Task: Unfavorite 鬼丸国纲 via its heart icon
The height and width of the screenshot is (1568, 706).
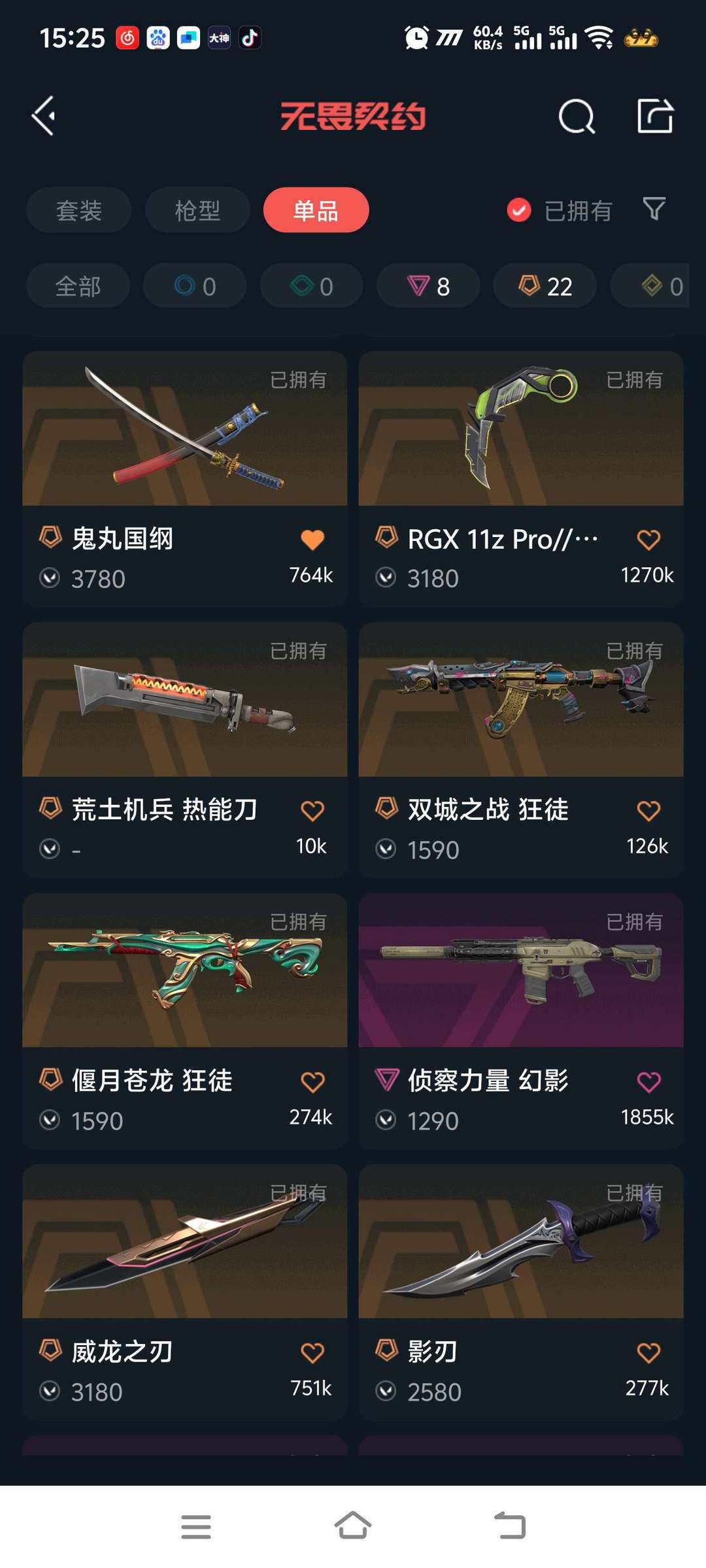Action: tap(312, 540)
